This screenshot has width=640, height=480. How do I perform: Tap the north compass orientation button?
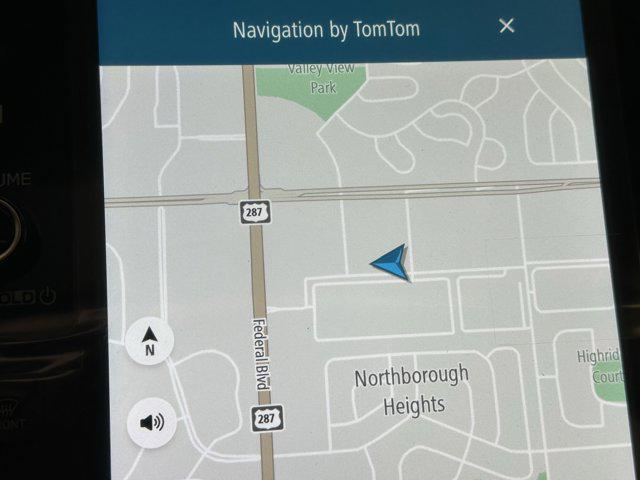click(x=150, y=340)
